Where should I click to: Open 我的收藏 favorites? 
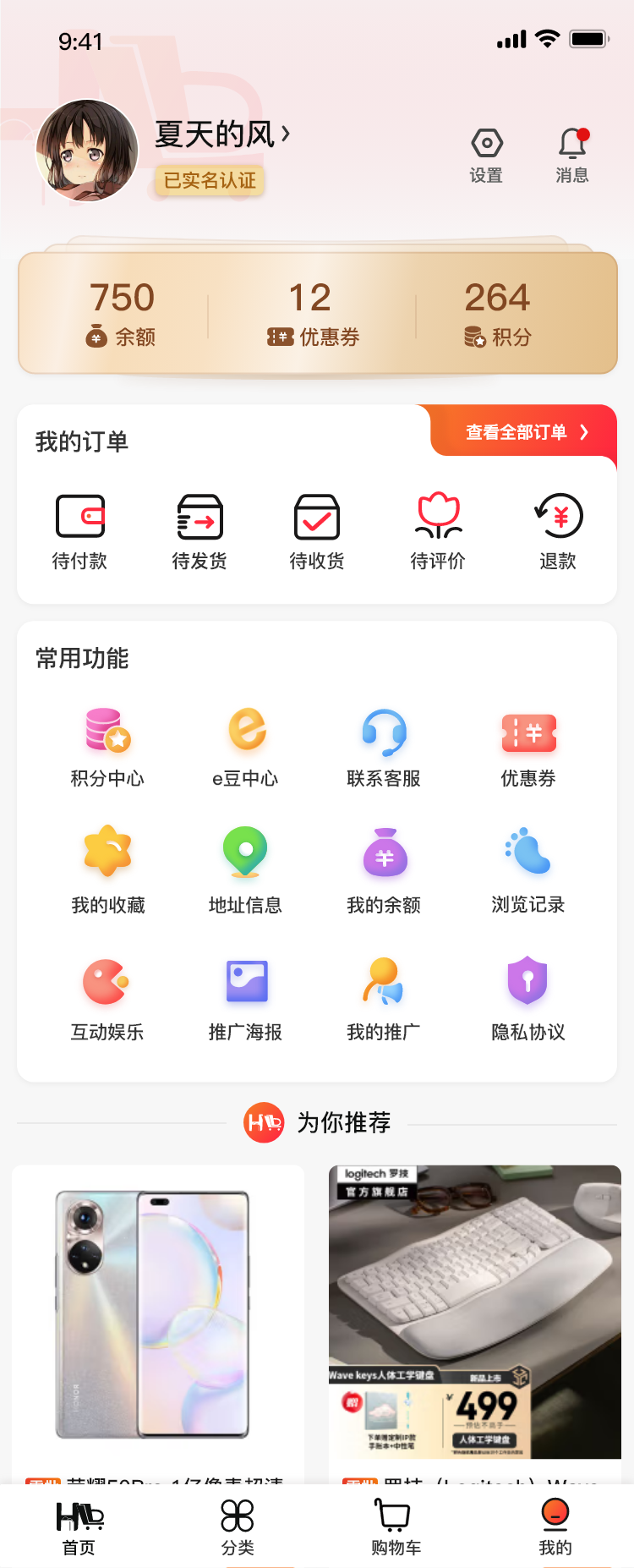107,869
